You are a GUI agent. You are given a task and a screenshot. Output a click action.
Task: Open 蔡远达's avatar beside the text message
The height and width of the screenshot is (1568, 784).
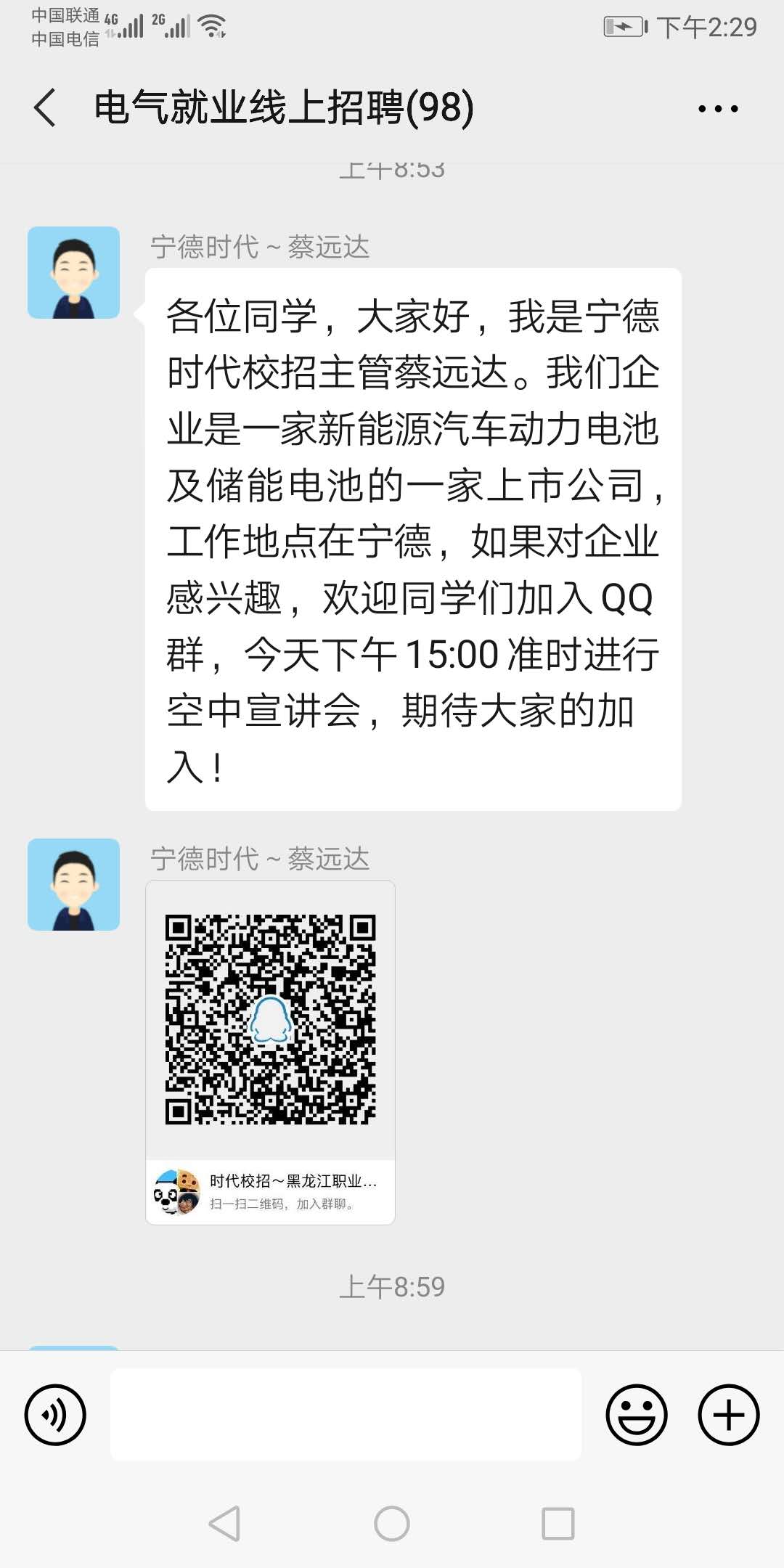click(x=73, y=273)
